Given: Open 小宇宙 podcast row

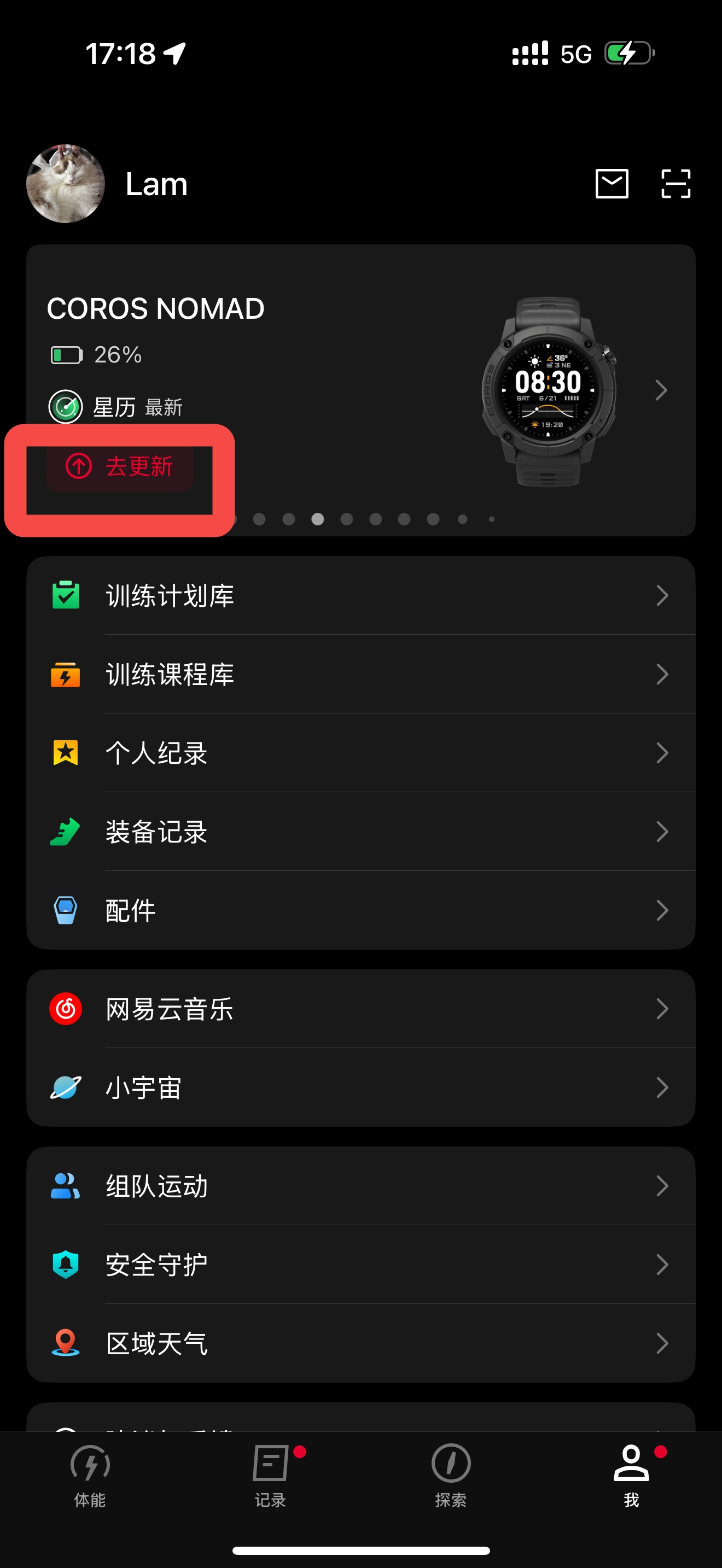Looking at the screenshot, I should [360, 1088].
